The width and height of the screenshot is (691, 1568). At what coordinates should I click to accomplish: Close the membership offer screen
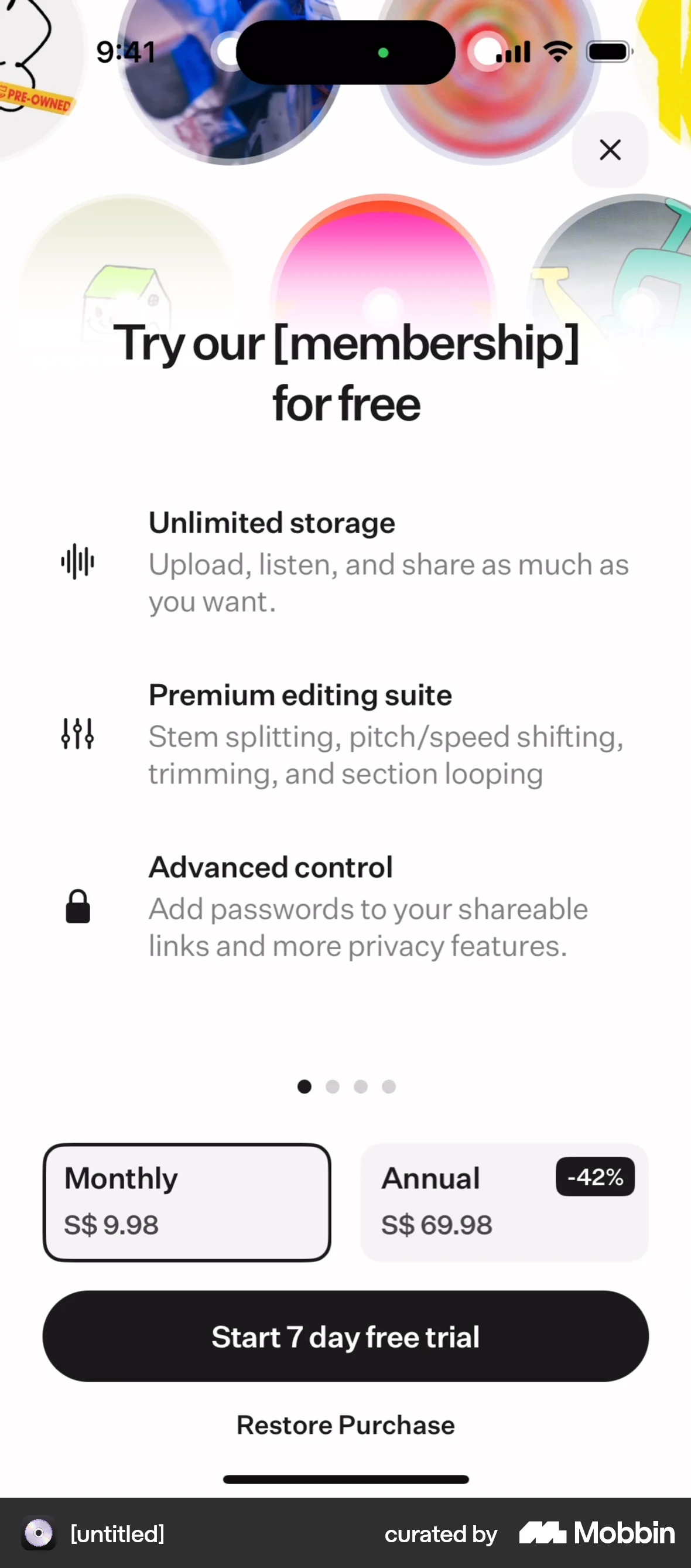(x=610, y=150)
